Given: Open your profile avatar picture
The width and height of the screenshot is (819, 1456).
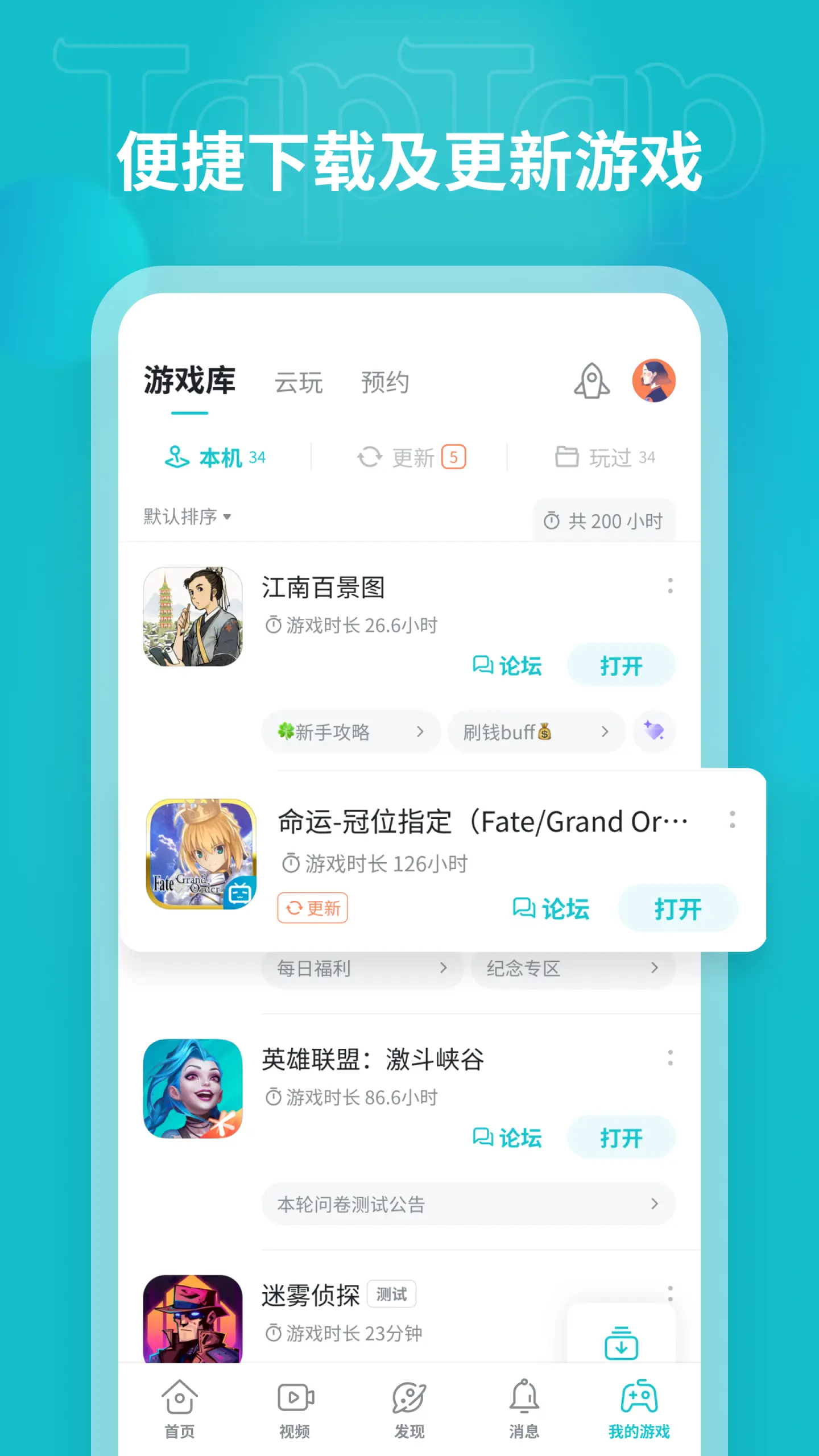Looking at the screenshot, I should click(x=655, y=381).
